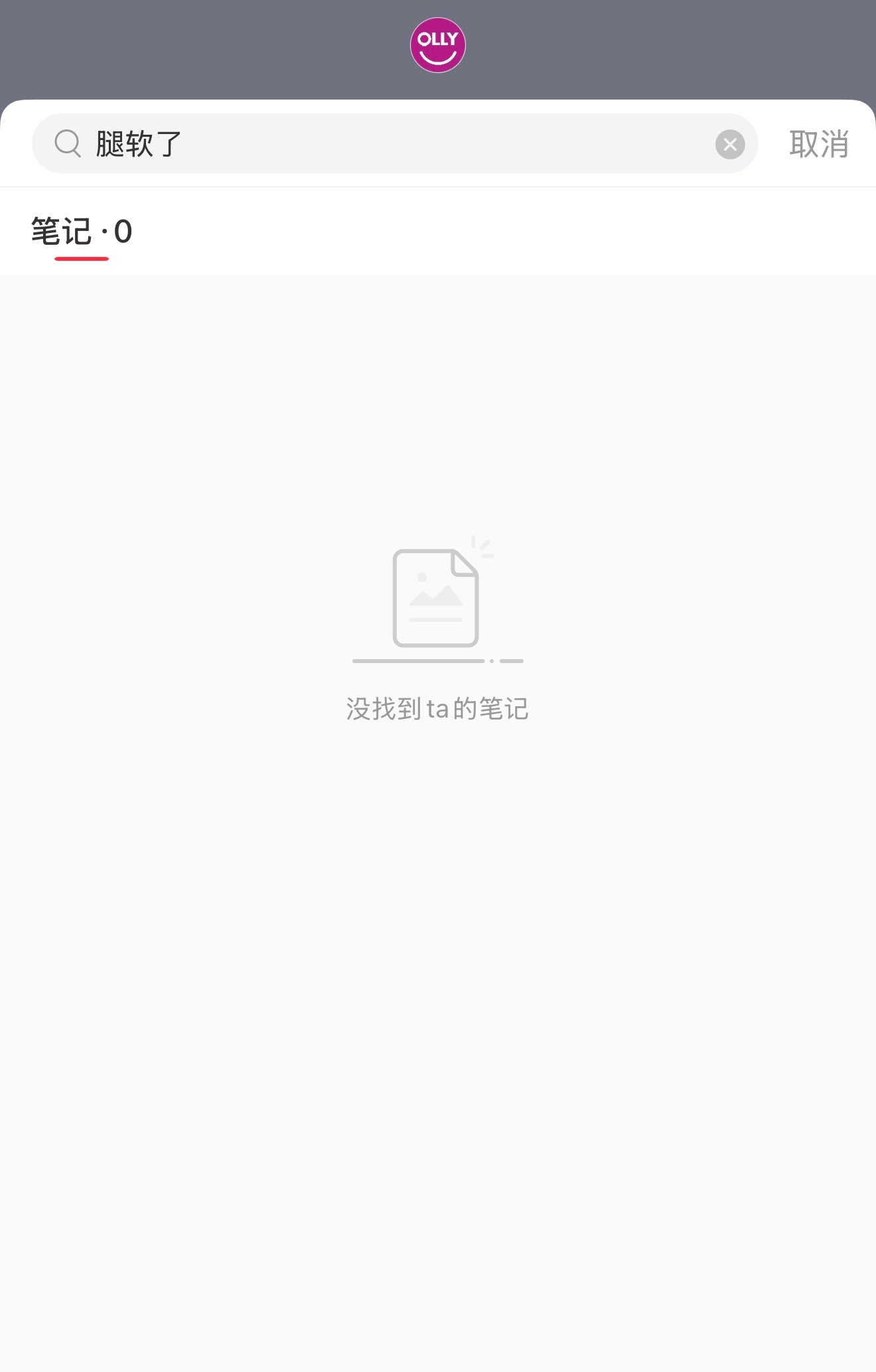Screen dimensions: 876x1372
Task: Tap the empty results message area
Action: [x=438, y=709]
